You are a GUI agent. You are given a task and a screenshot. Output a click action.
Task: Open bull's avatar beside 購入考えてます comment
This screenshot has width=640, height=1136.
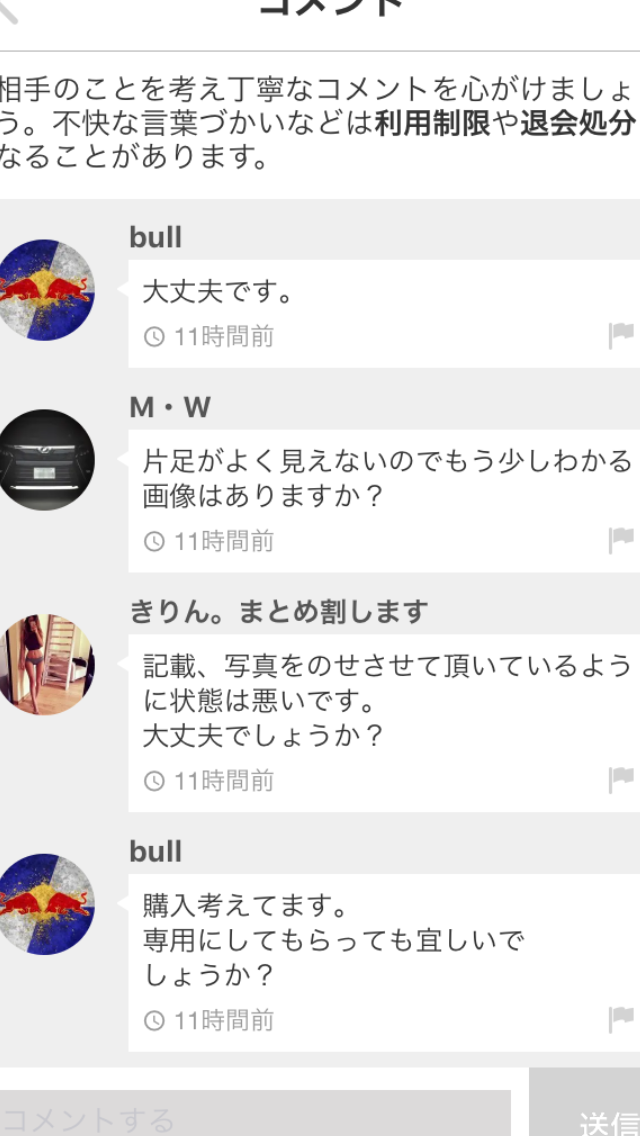pos(46,904)
